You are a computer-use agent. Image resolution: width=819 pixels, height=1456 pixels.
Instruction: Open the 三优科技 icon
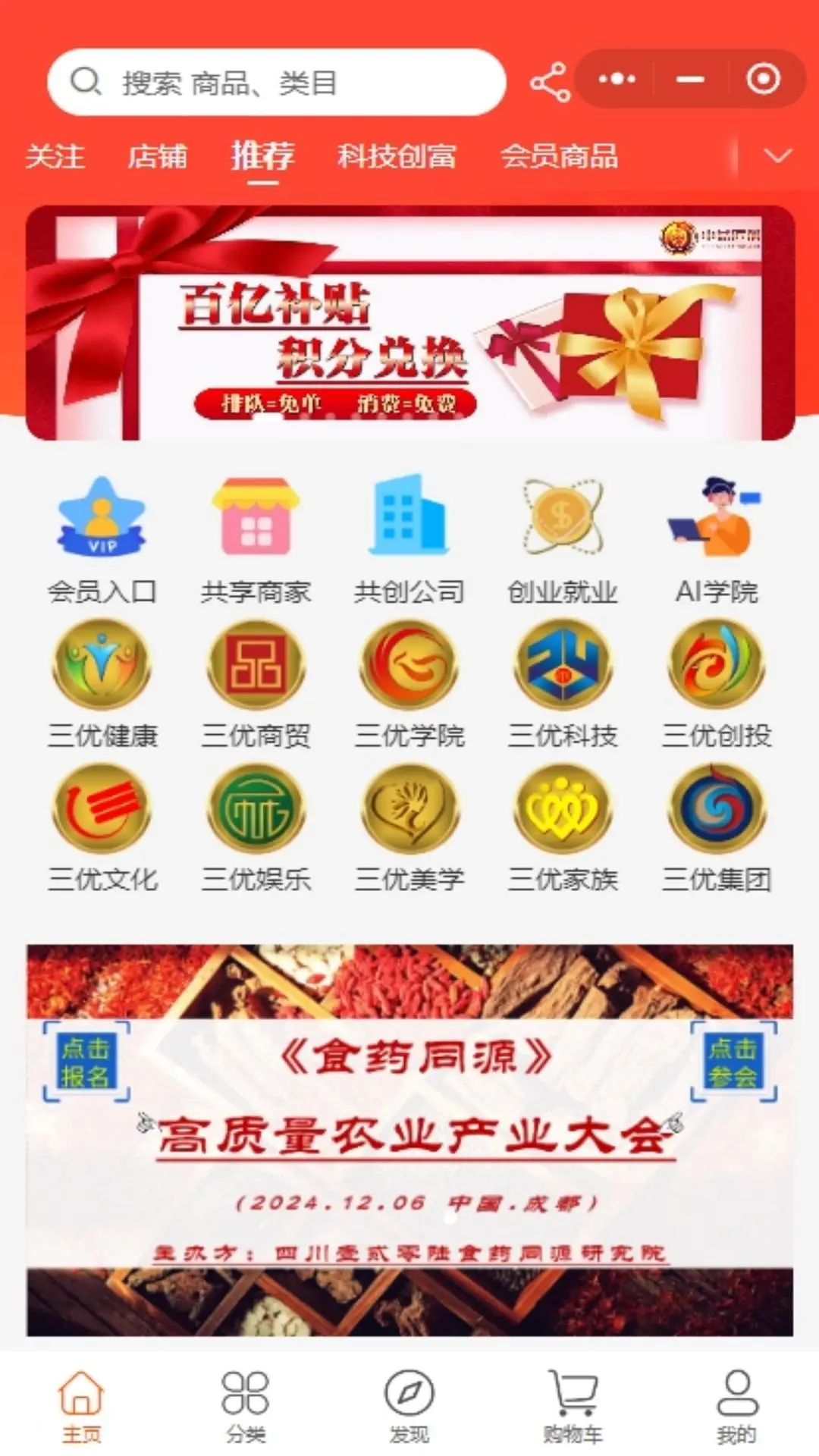[563, 665]
